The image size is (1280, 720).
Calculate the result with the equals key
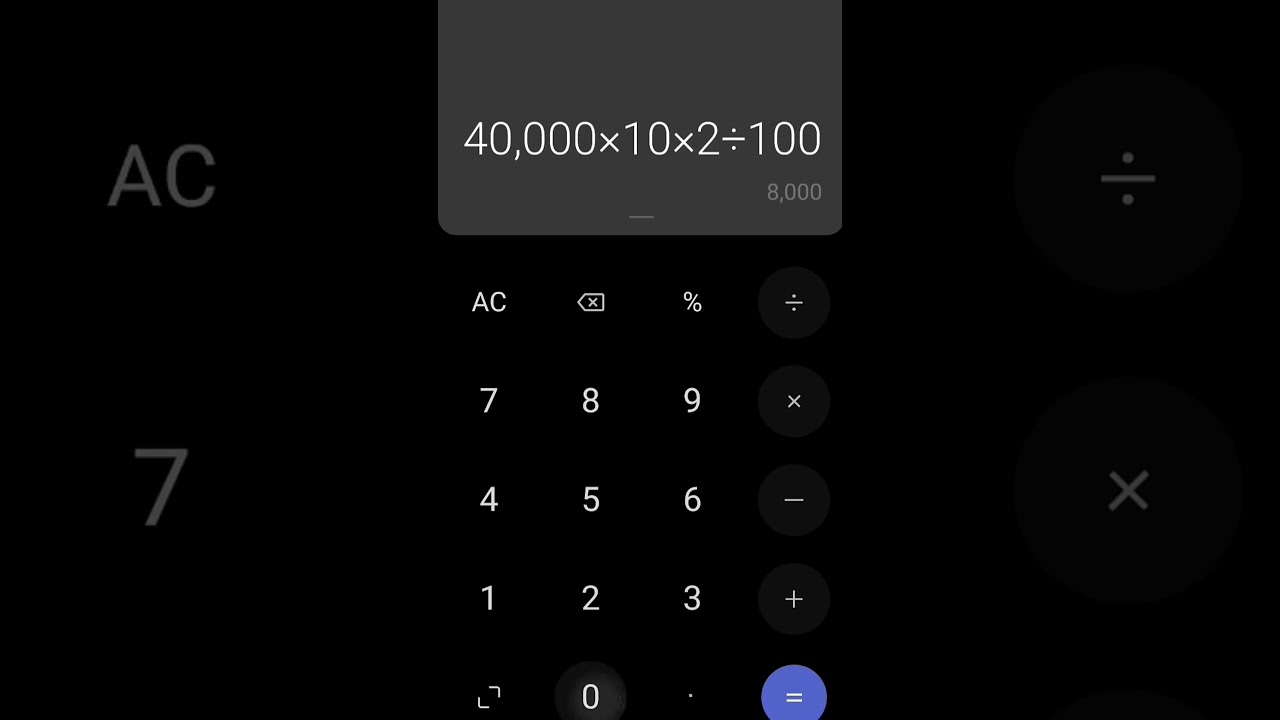click(x=794, y=696)
